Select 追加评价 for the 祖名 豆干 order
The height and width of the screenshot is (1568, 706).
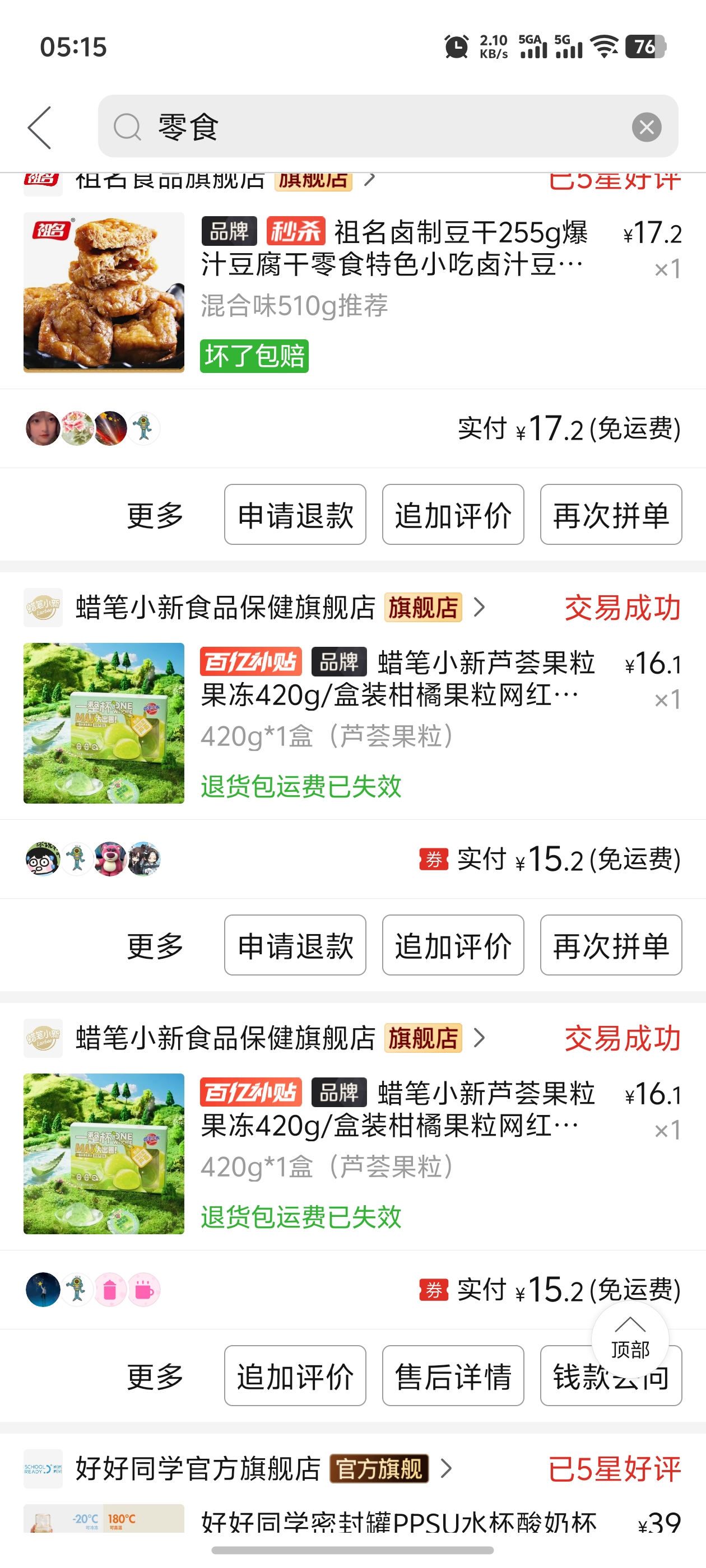(x=453, y=515)
